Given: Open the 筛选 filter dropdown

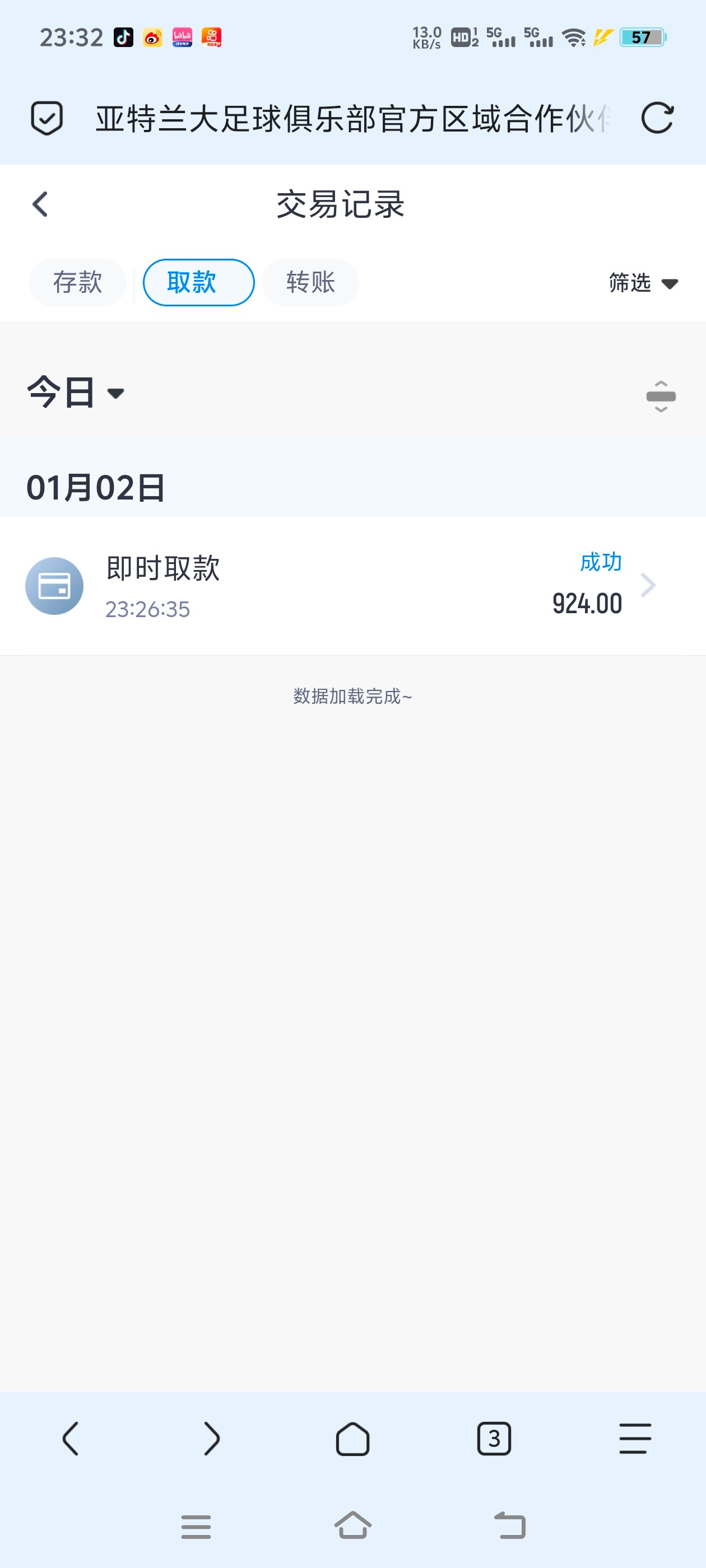Looking at the screenshot, I should click(x=643, y=283).
